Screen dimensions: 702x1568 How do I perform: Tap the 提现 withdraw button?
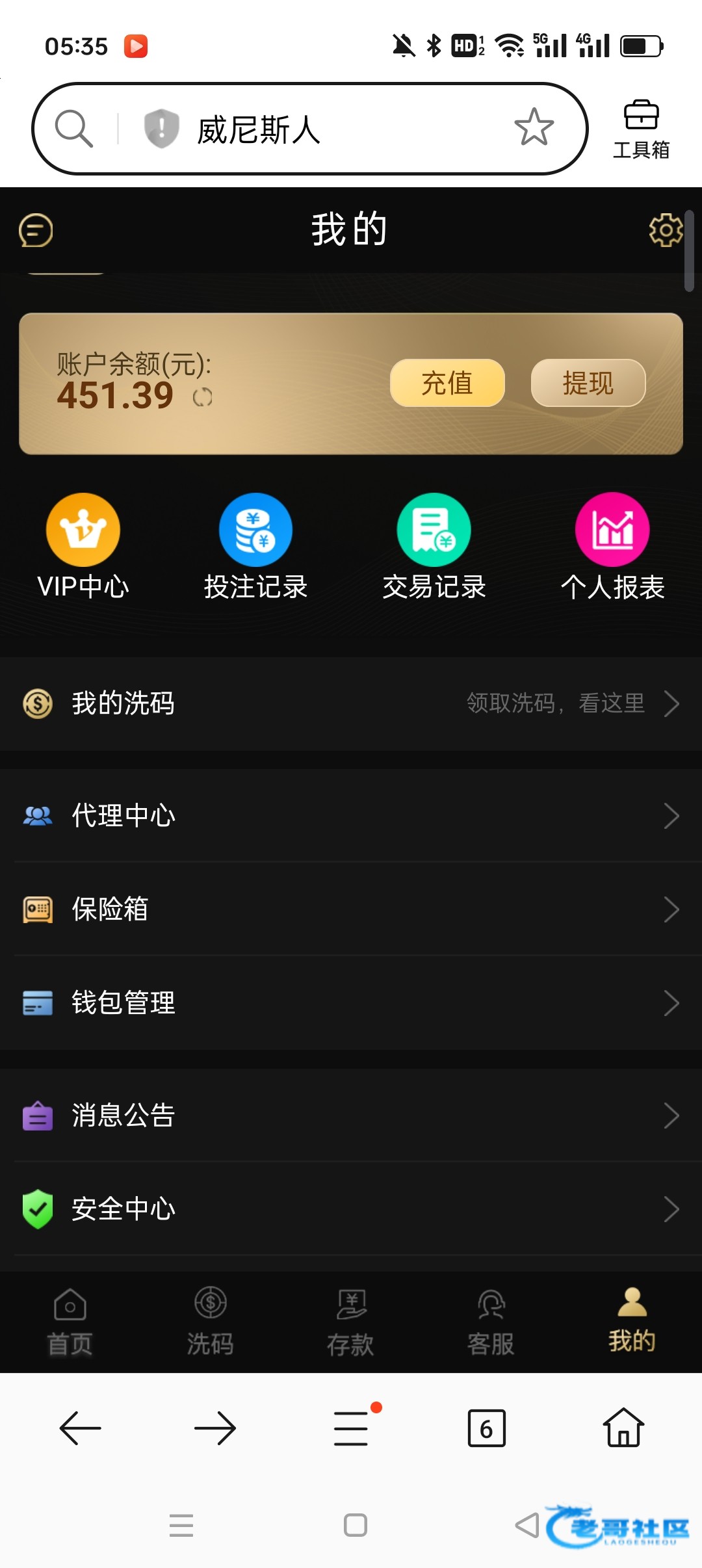point(588,383)
